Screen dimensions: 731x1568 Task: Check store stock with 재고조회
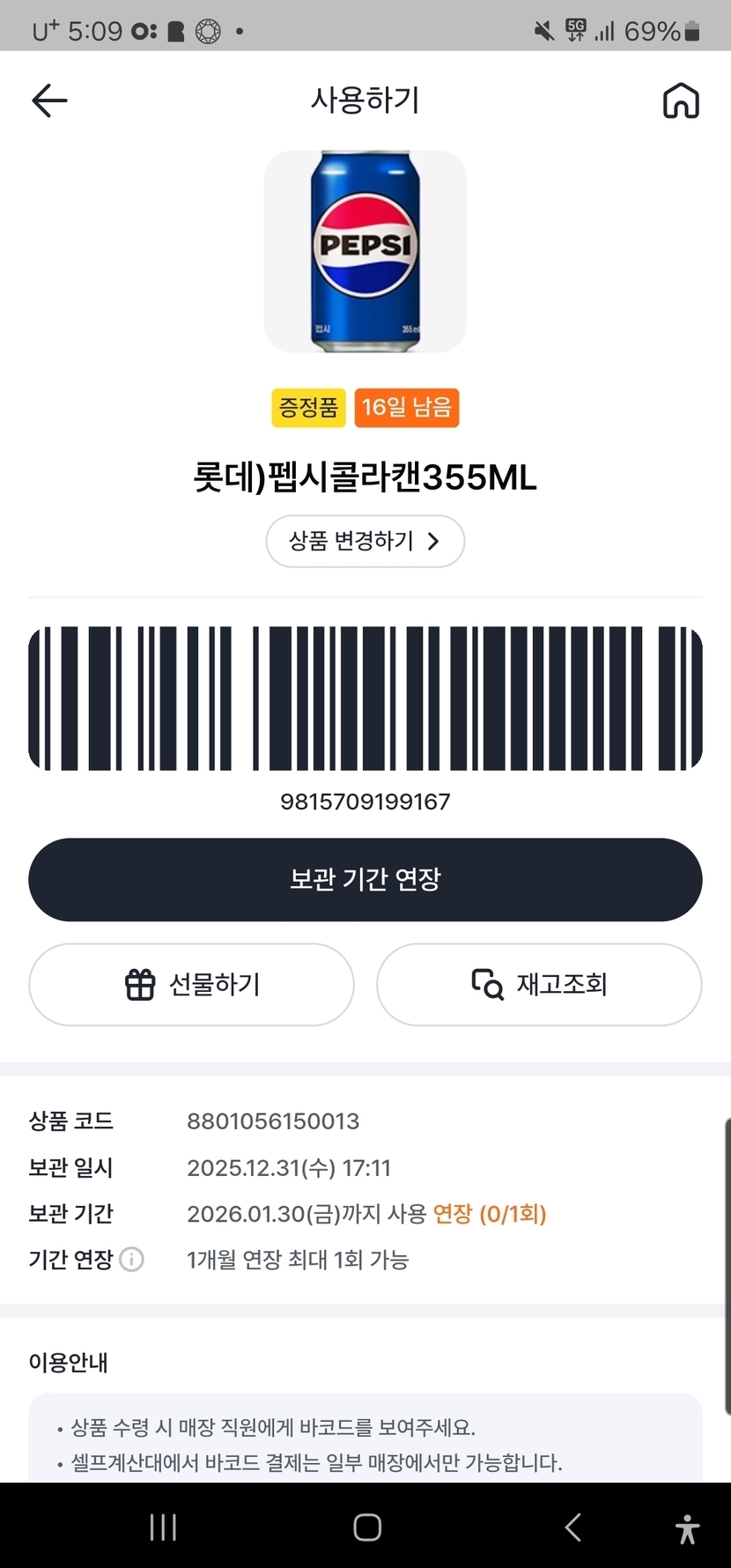tap(539, 984)
